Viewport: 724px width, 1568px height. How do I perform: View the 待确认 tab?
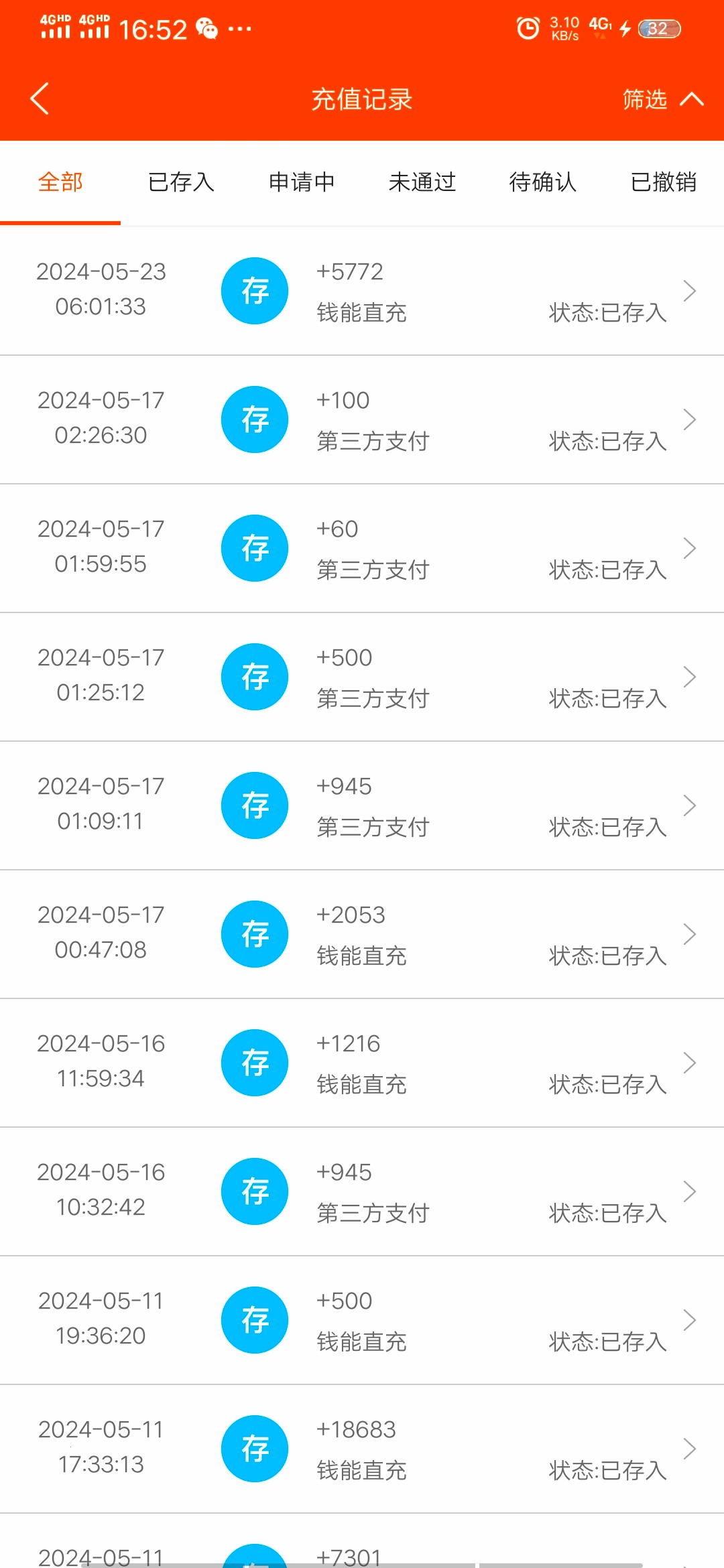click(543, 182)
